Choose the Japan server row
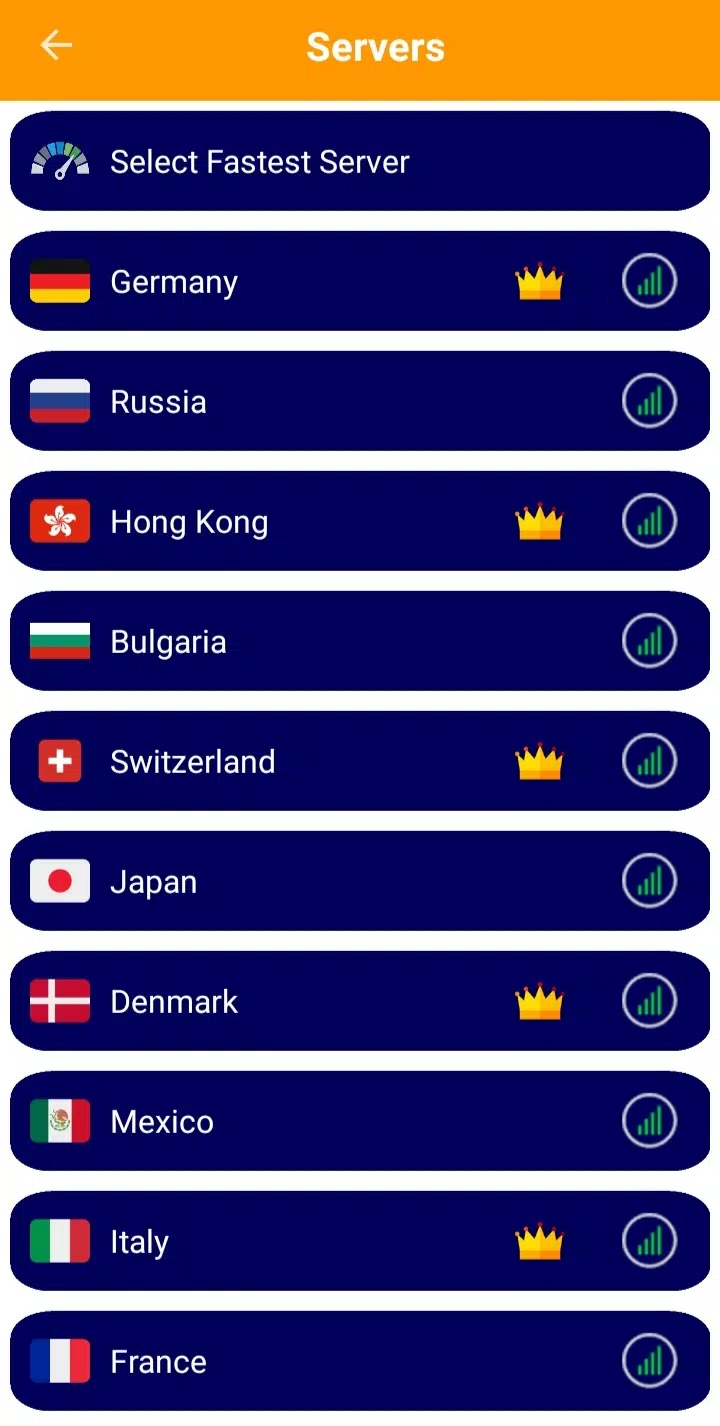The image size is (720, 1426). (x=300, y=881)
